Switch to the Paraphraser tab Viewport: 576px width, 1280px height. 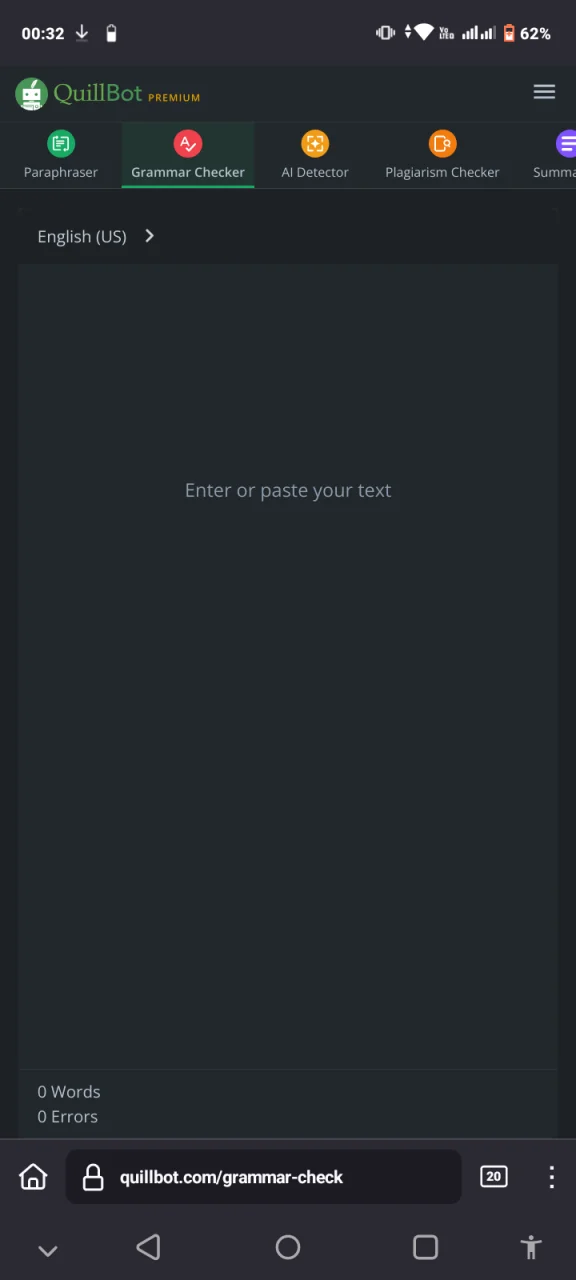pos(61,156)
